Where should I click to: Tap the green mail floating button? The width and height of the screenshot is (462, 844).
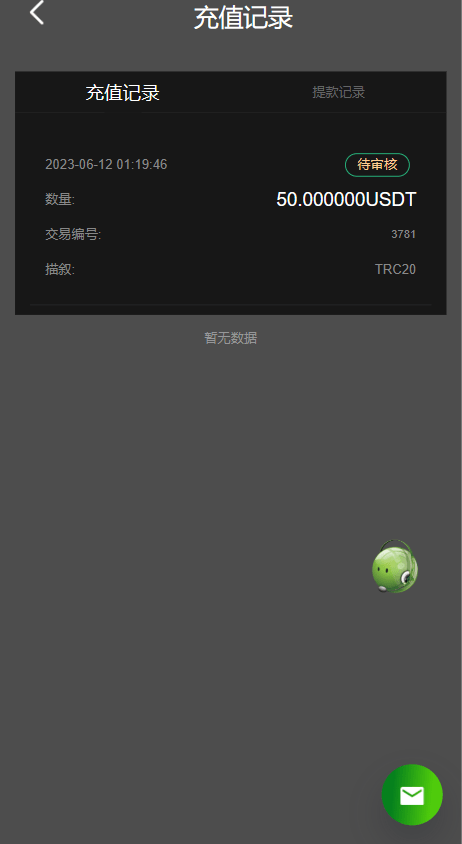[412, 794]
